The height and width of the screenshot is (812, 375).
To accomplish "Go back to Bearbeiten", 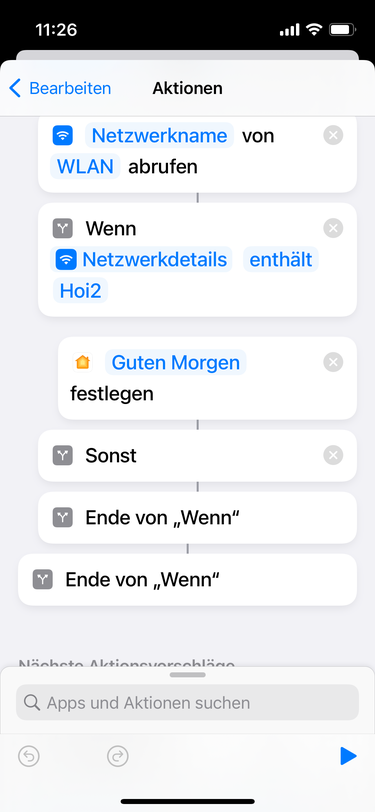I will point(60,88).
